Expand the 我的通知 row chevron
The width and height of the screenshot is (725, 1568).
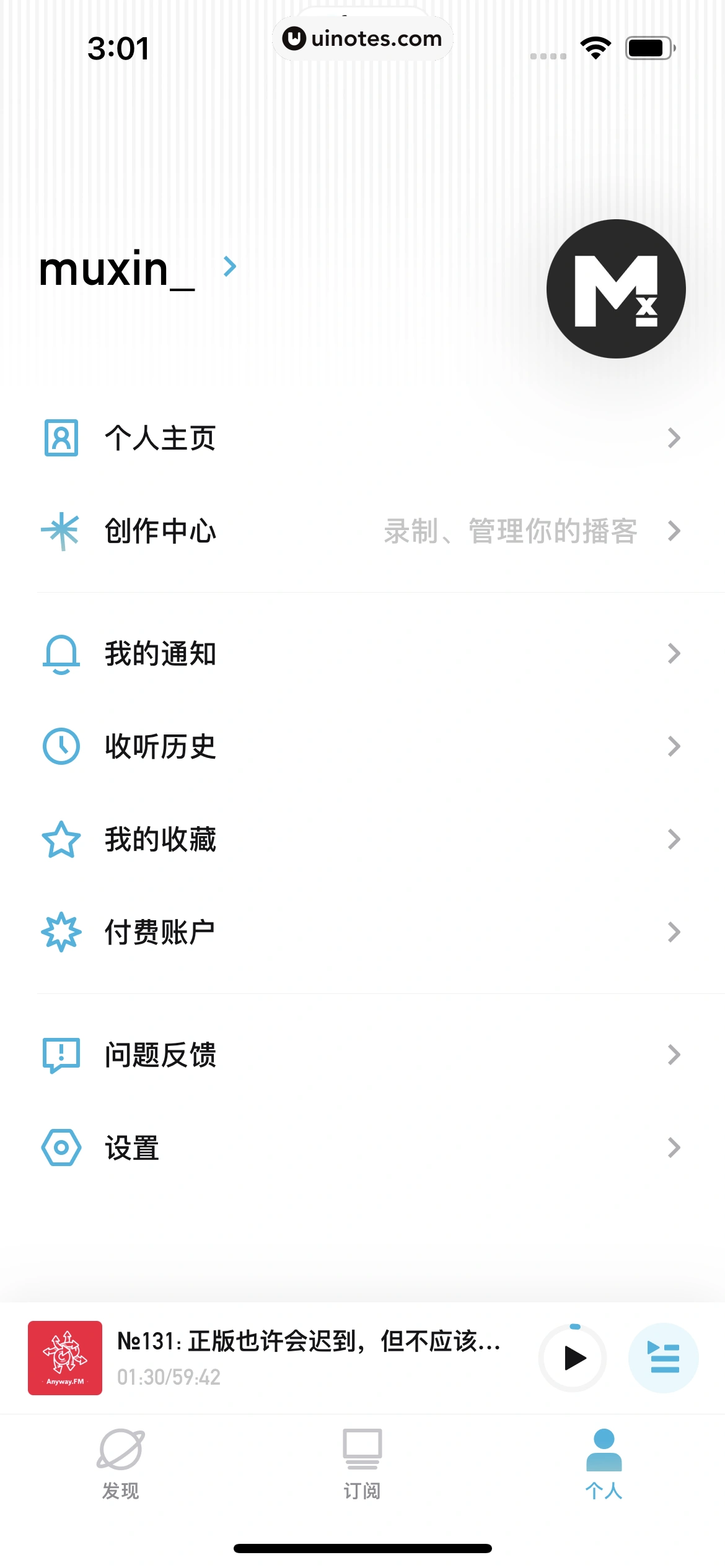(x=675, y=655)
